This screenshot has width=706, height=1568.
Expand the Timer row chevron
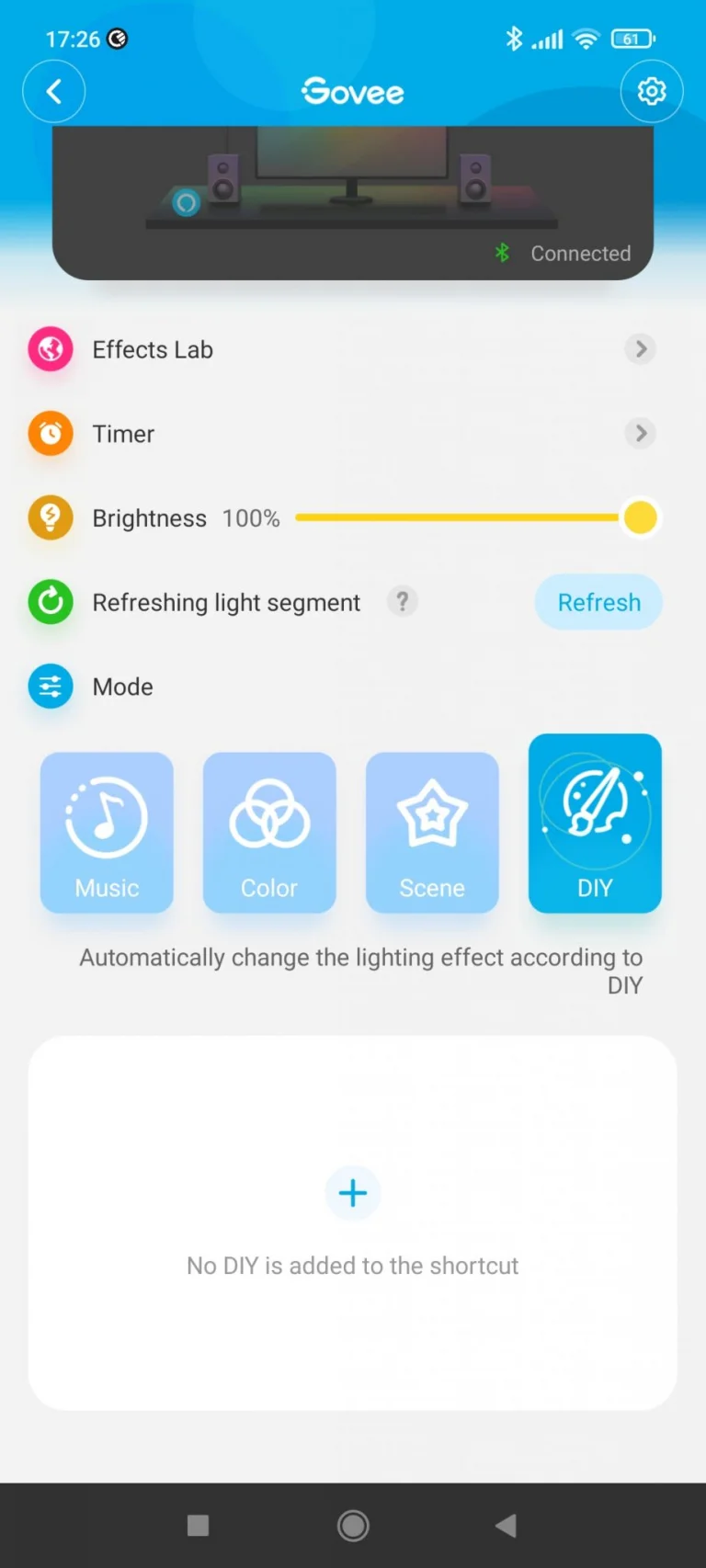(x=640, y=433)
